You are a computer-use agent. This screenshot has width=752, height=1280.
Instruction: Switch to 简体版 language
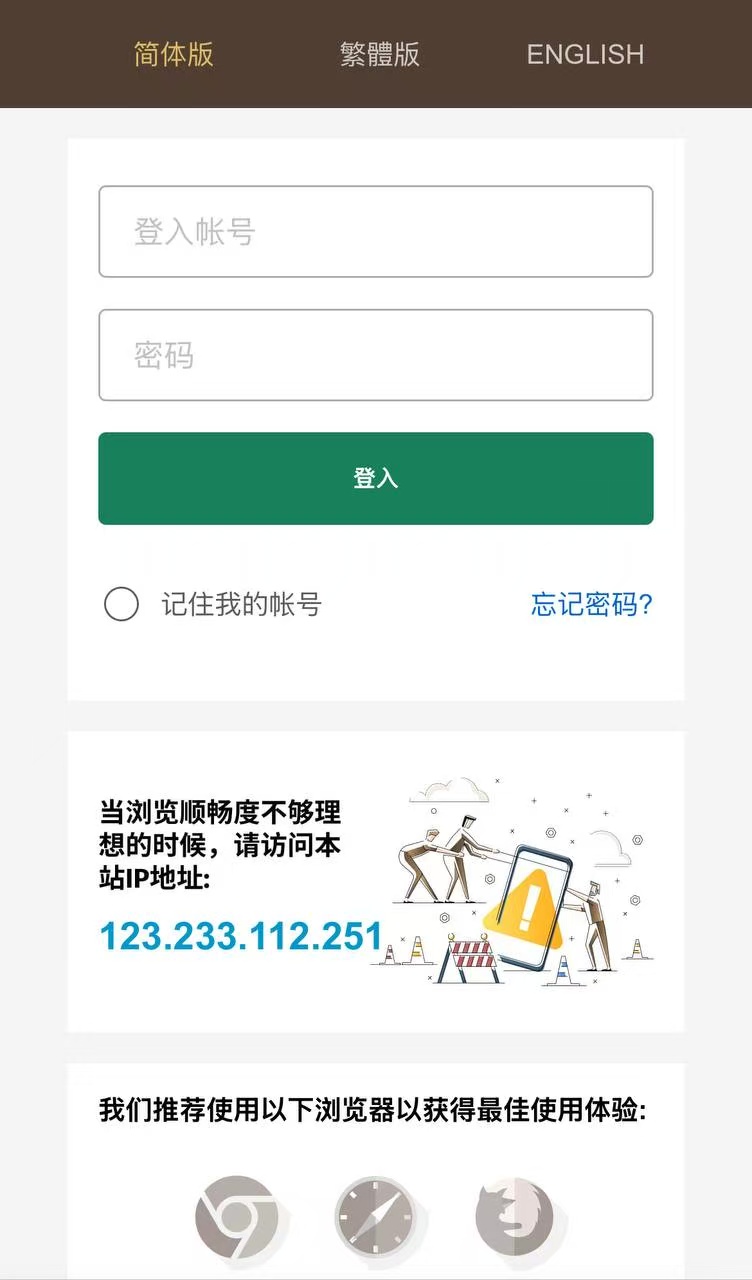174,54
